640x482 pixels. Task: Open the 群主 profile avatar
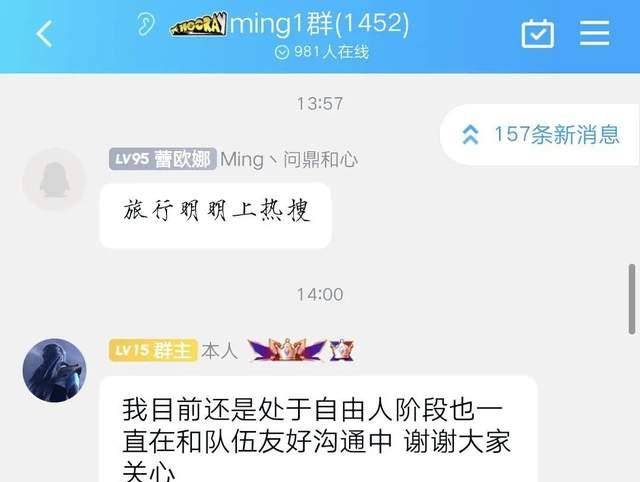coord(54,369)
